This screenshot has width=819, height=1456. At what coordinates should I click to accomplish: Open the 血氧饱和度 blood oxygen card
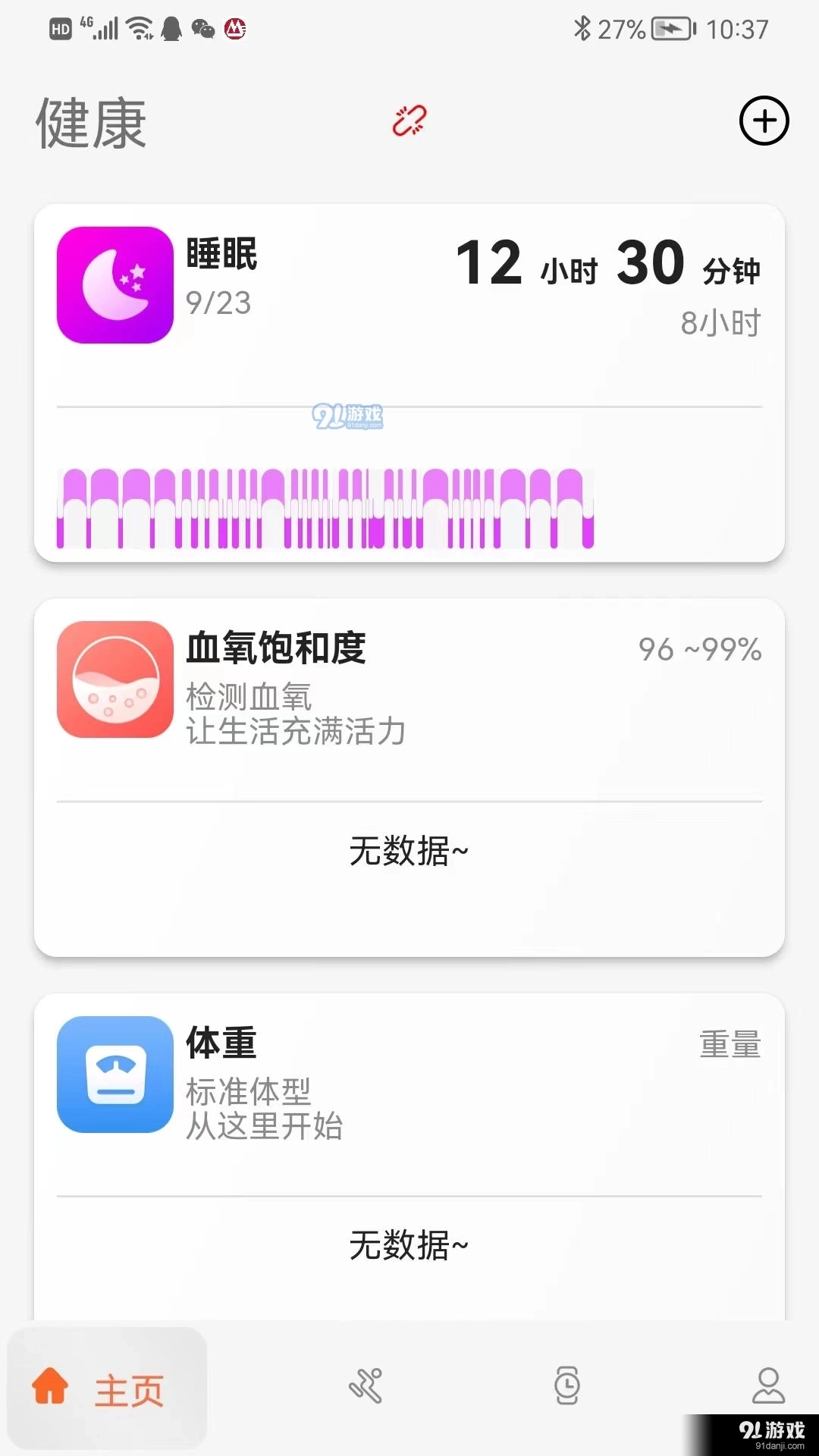(x=409, y=777)
